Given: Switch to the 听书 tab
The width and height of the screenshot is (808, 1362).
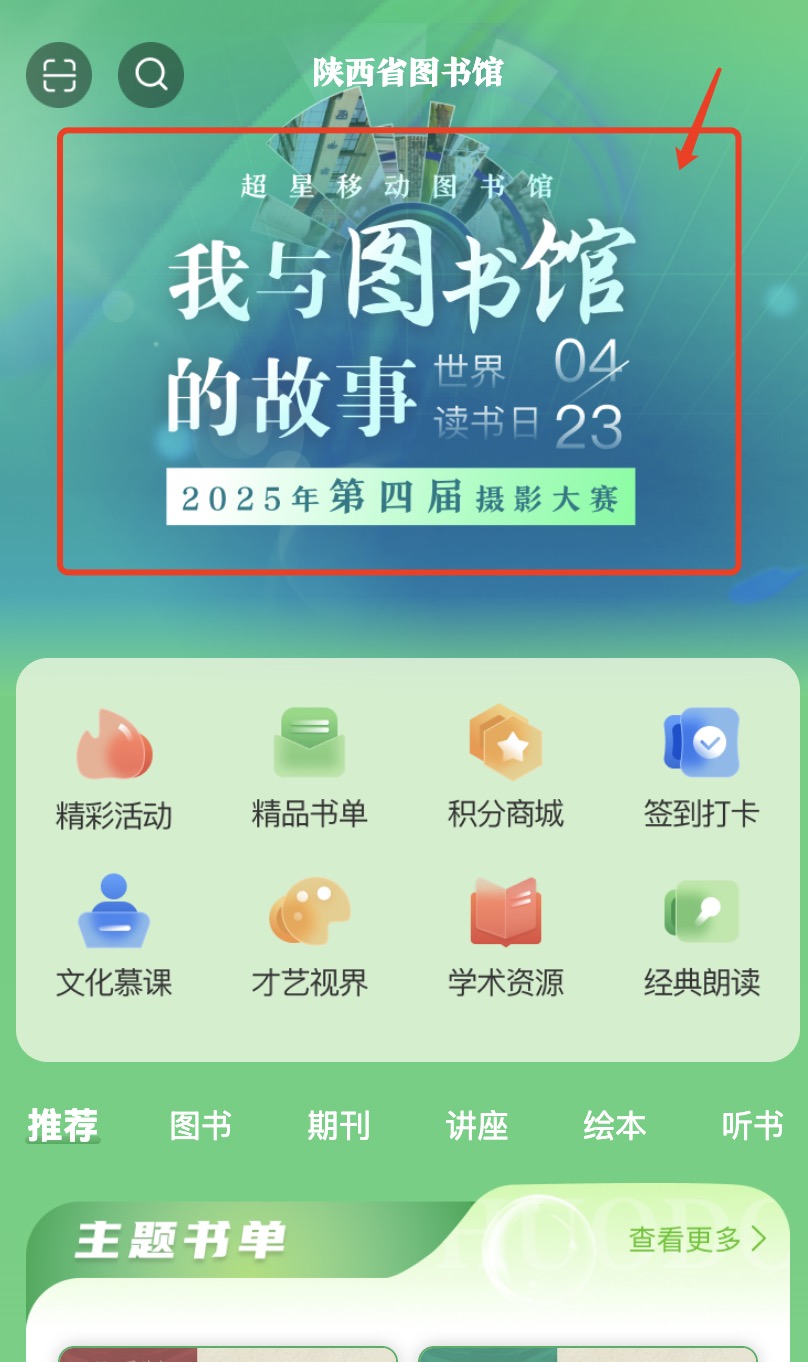Looking at the screenshot, I should (752, 1126).
